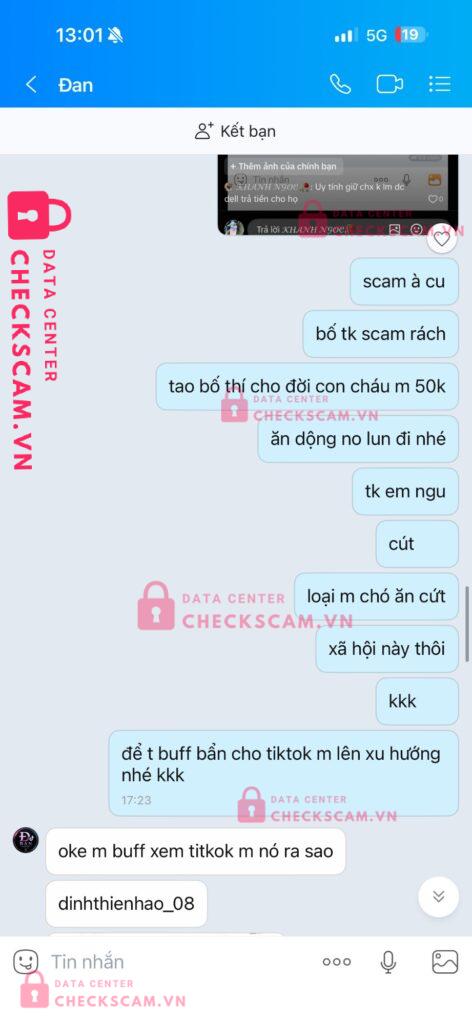The width and height of the screenshot is (472, 1024).
Task: Open the photo gallery picker
Action: click(445, 962)
